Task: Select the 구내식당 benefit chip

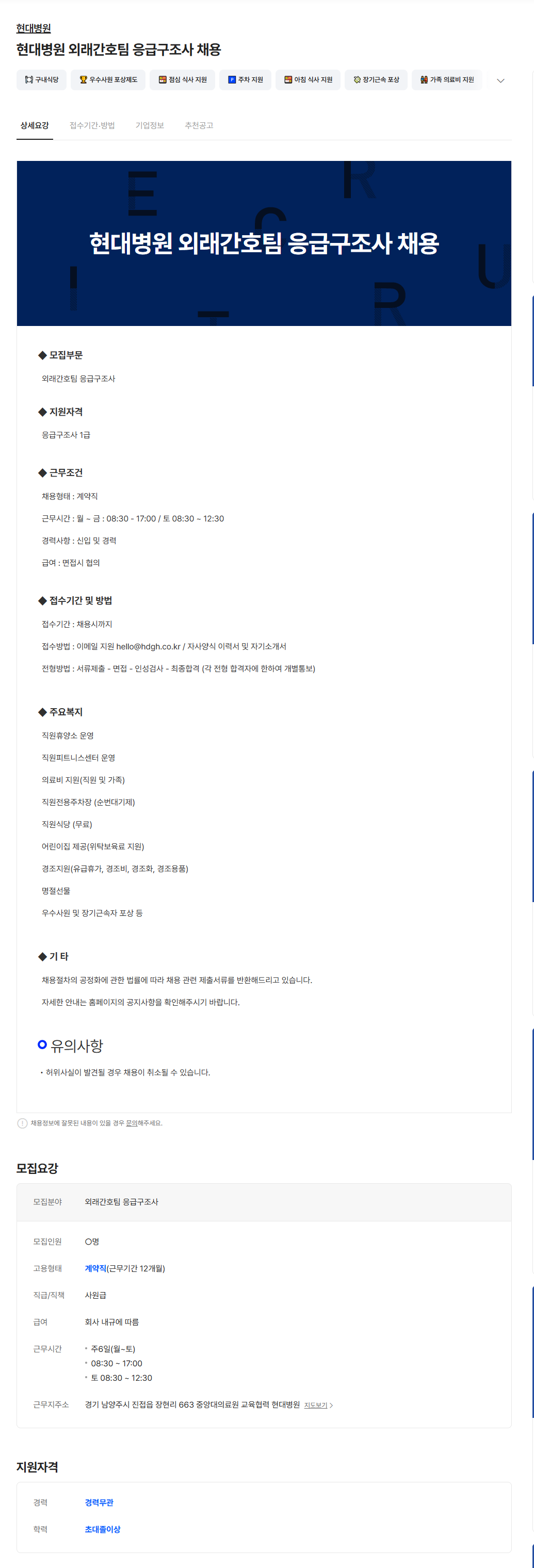Action: coord(41,80)
